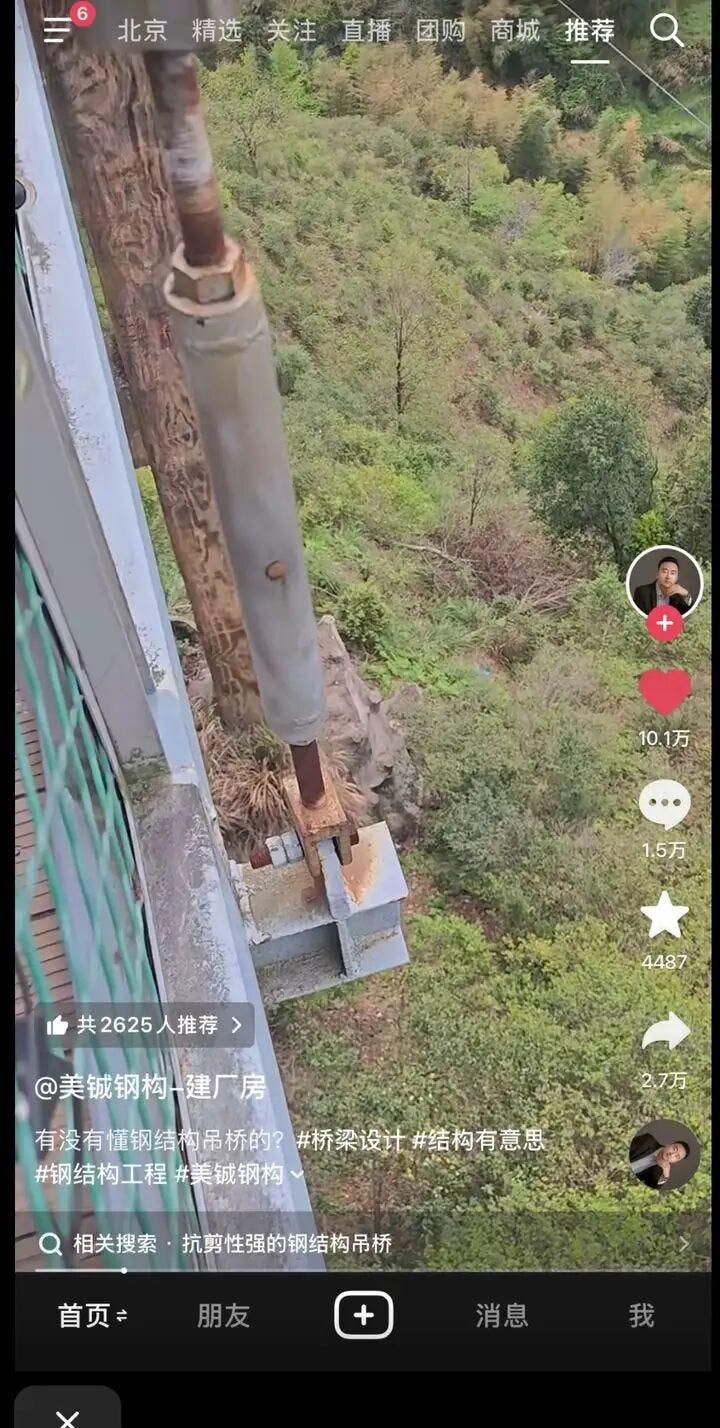Switch to the 商城 tab
The width and height of the screenshot is (720, 1428).
pyautogui.click(x=515, y=31)
